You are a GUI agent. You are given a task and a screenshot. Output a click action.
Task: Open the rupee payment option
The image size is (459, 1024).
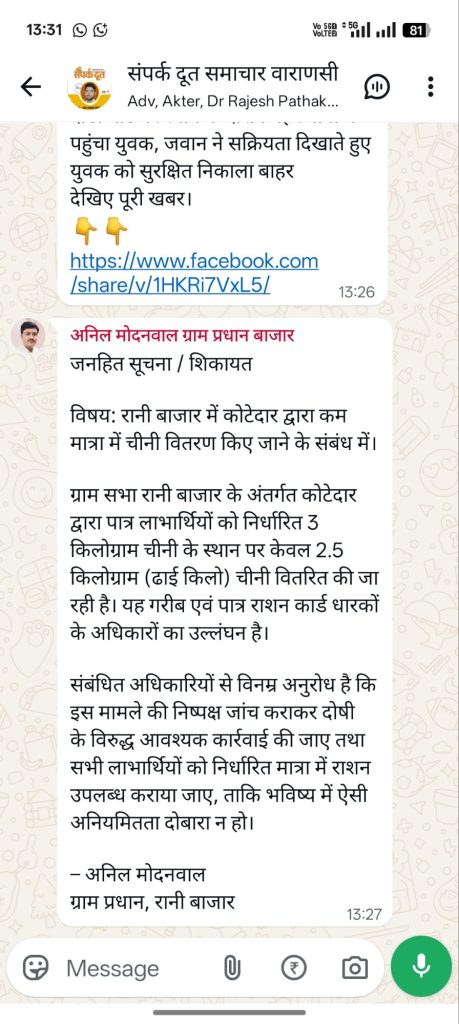coord(293,968)
